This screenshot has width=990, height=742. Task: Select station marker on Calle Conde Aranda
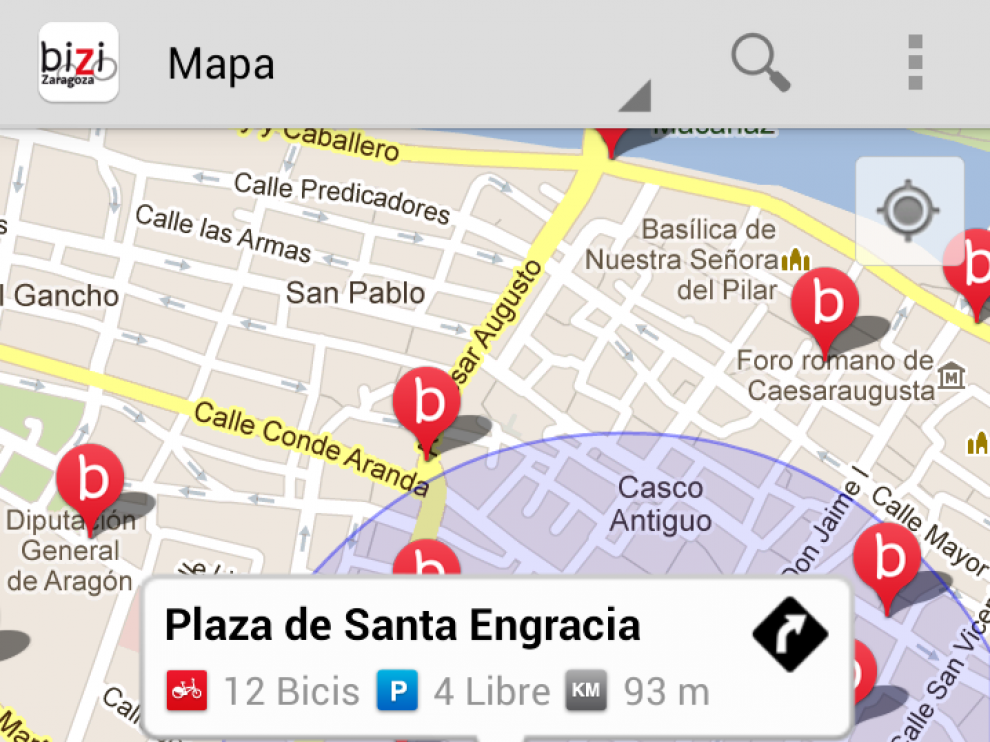(427, 403)
